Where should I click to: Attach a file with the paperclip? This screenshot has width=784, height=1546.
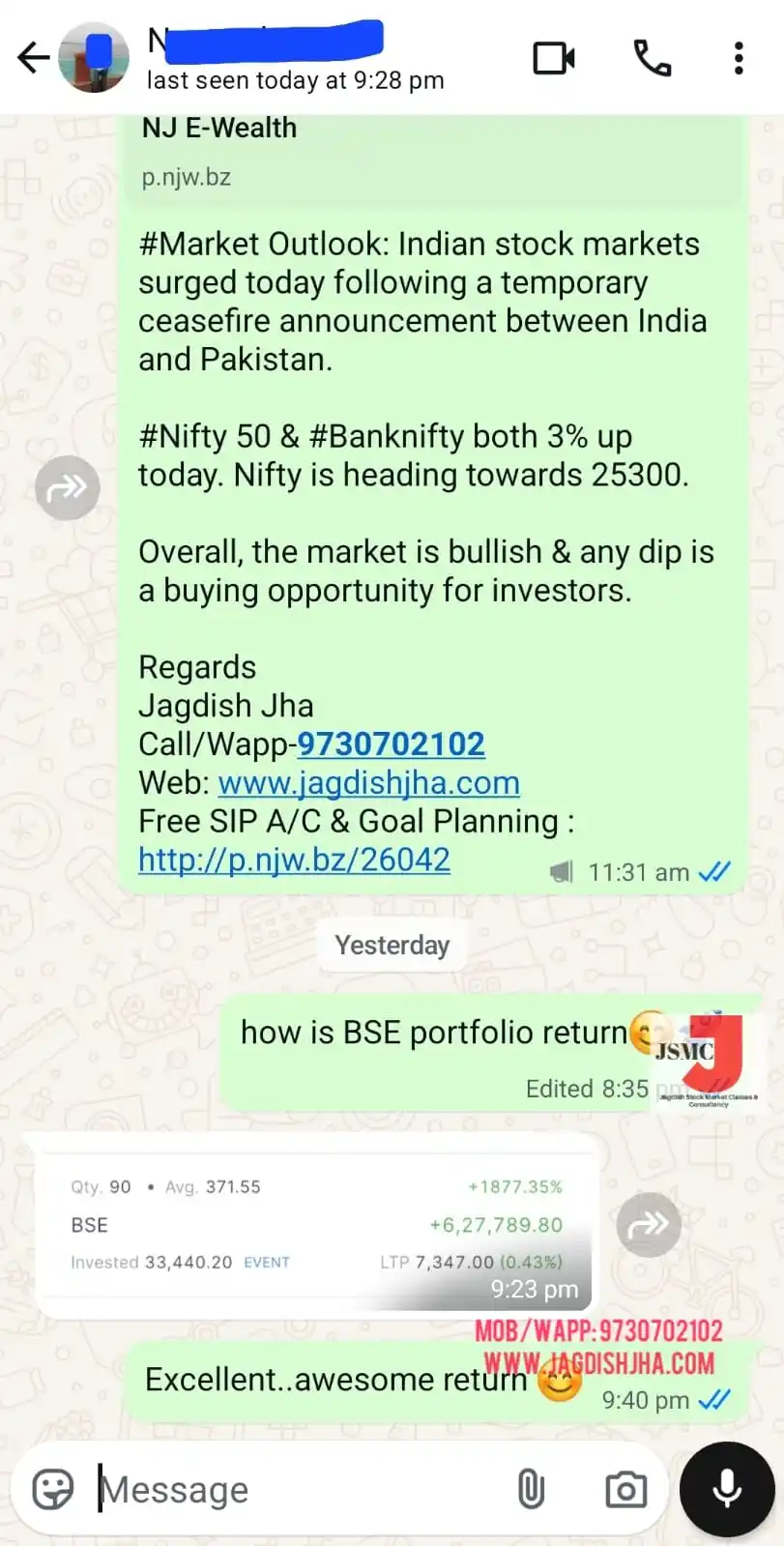point(531,1490)
